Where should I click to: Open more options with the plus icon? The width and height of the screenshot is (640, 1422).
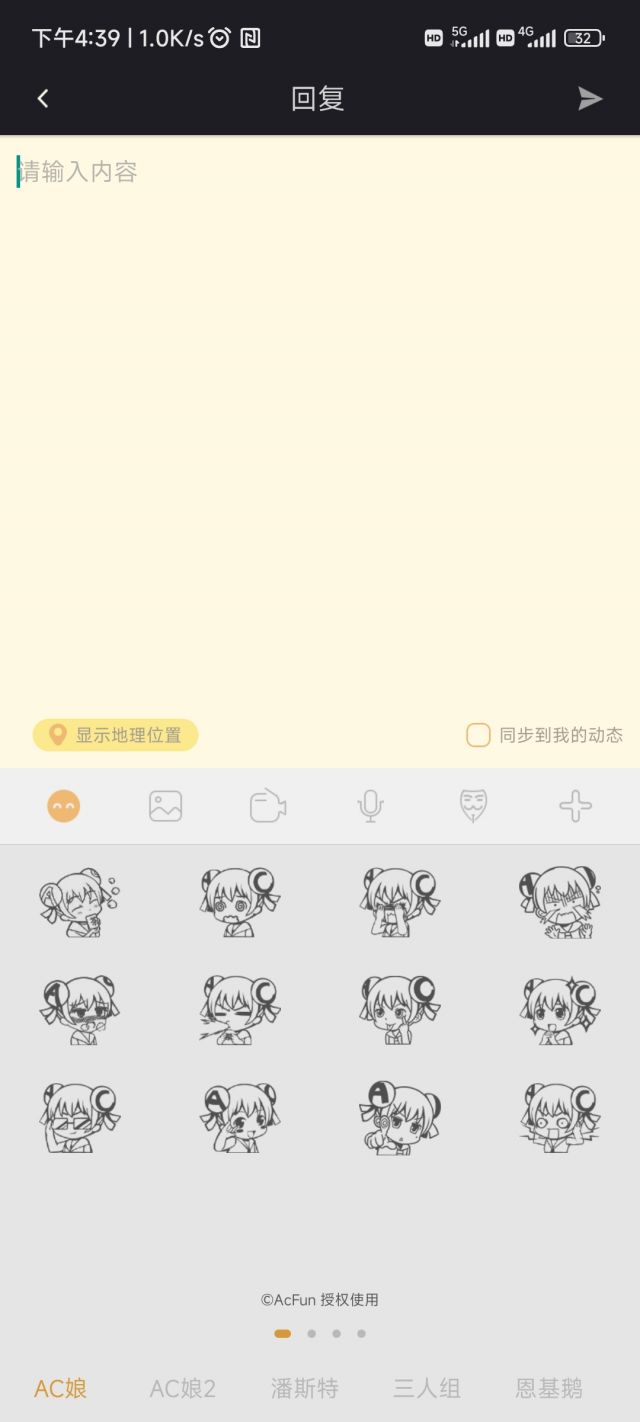(x=576, y=806)
